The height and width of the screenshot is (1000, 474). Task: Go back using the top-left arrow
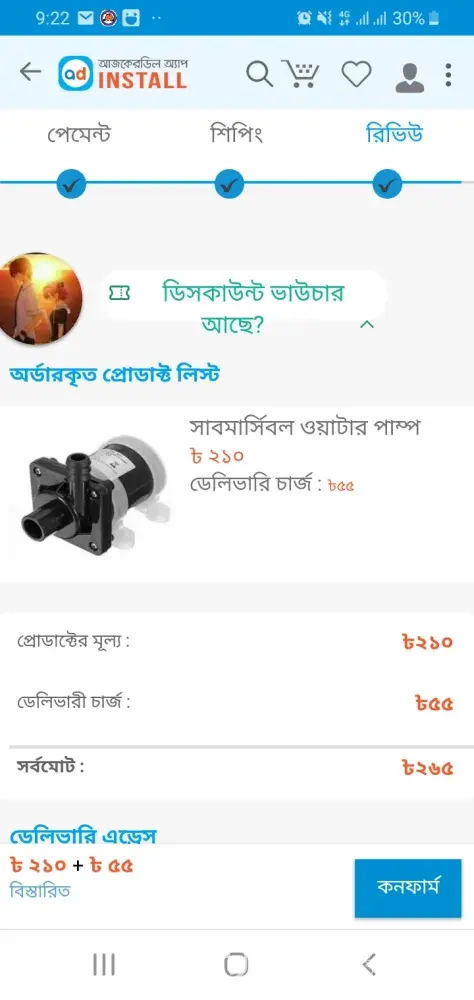click(30, 73)
